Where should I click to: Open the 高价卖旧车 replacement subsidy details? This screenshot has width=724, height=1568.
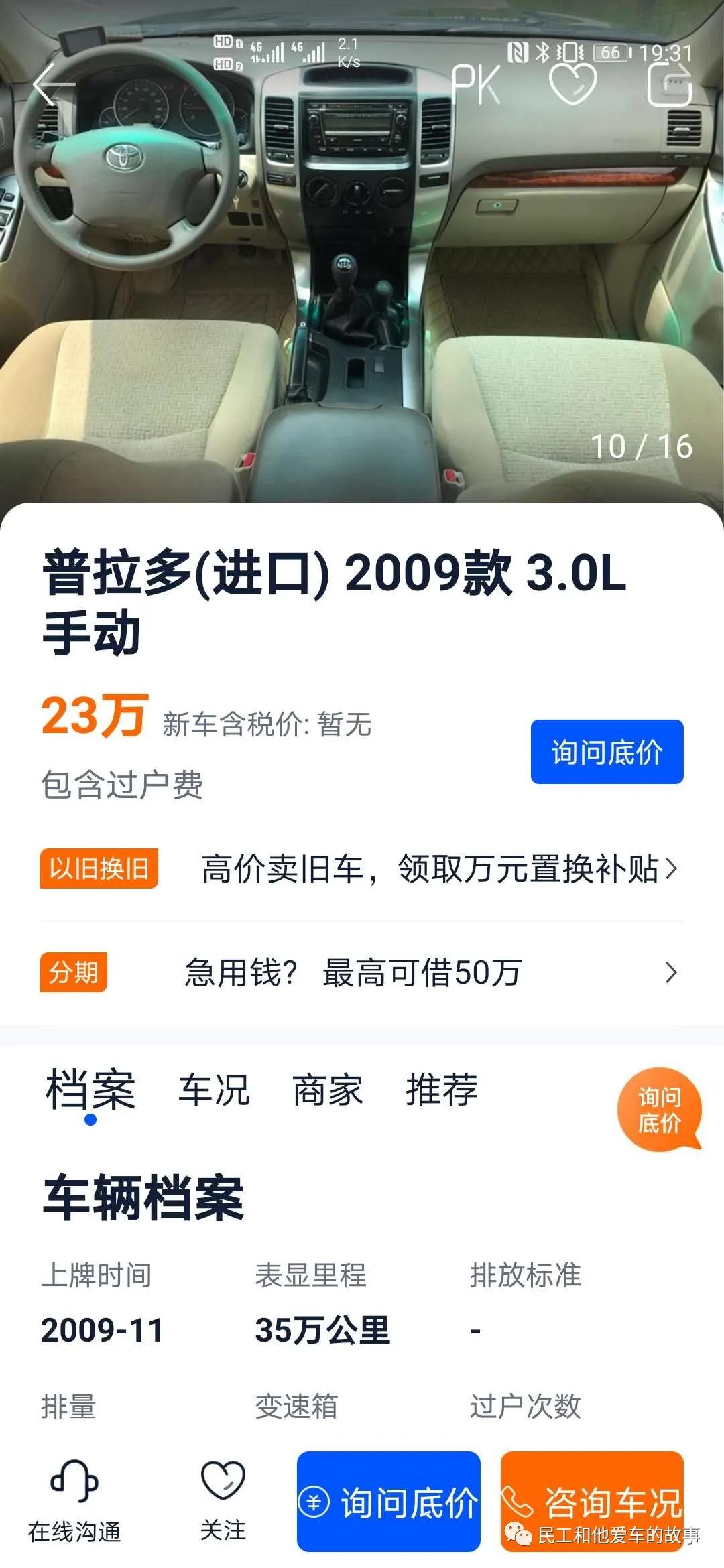(436, 866)
